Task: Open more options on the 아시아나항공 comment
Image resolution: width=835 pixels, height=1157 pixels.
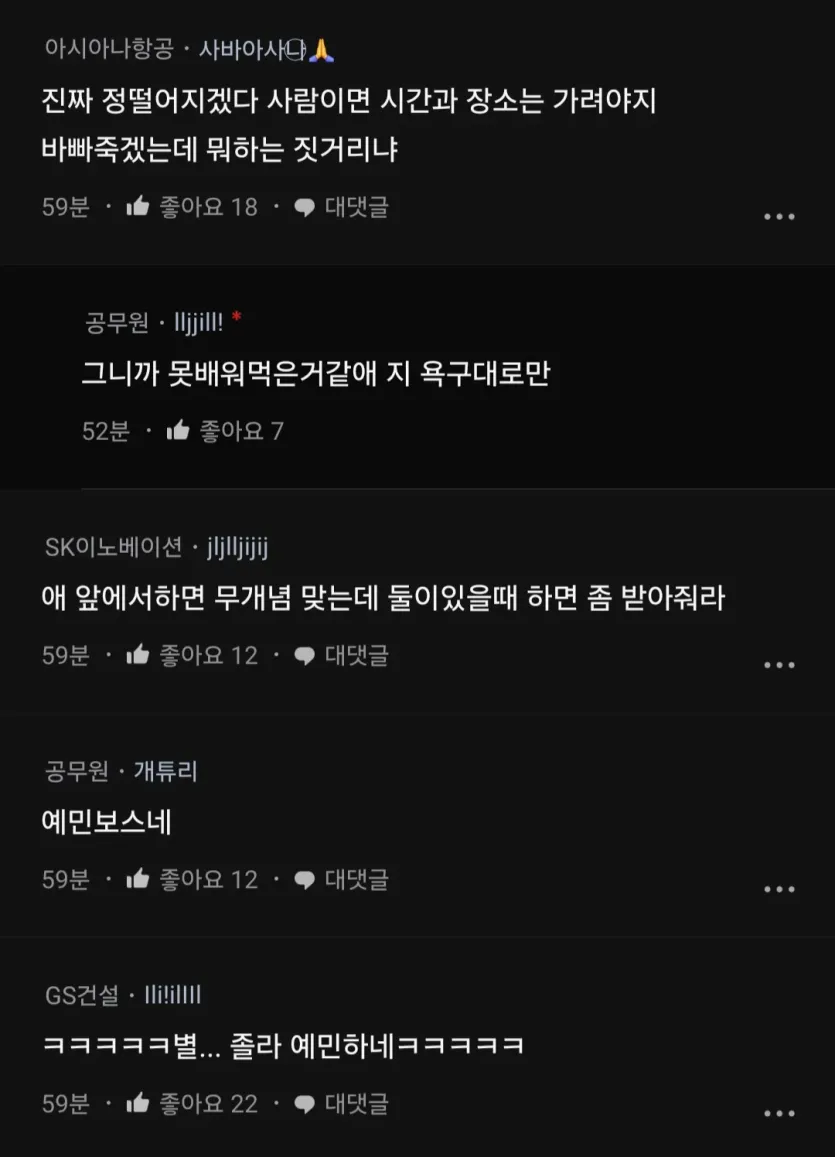Action: (779, 216)
